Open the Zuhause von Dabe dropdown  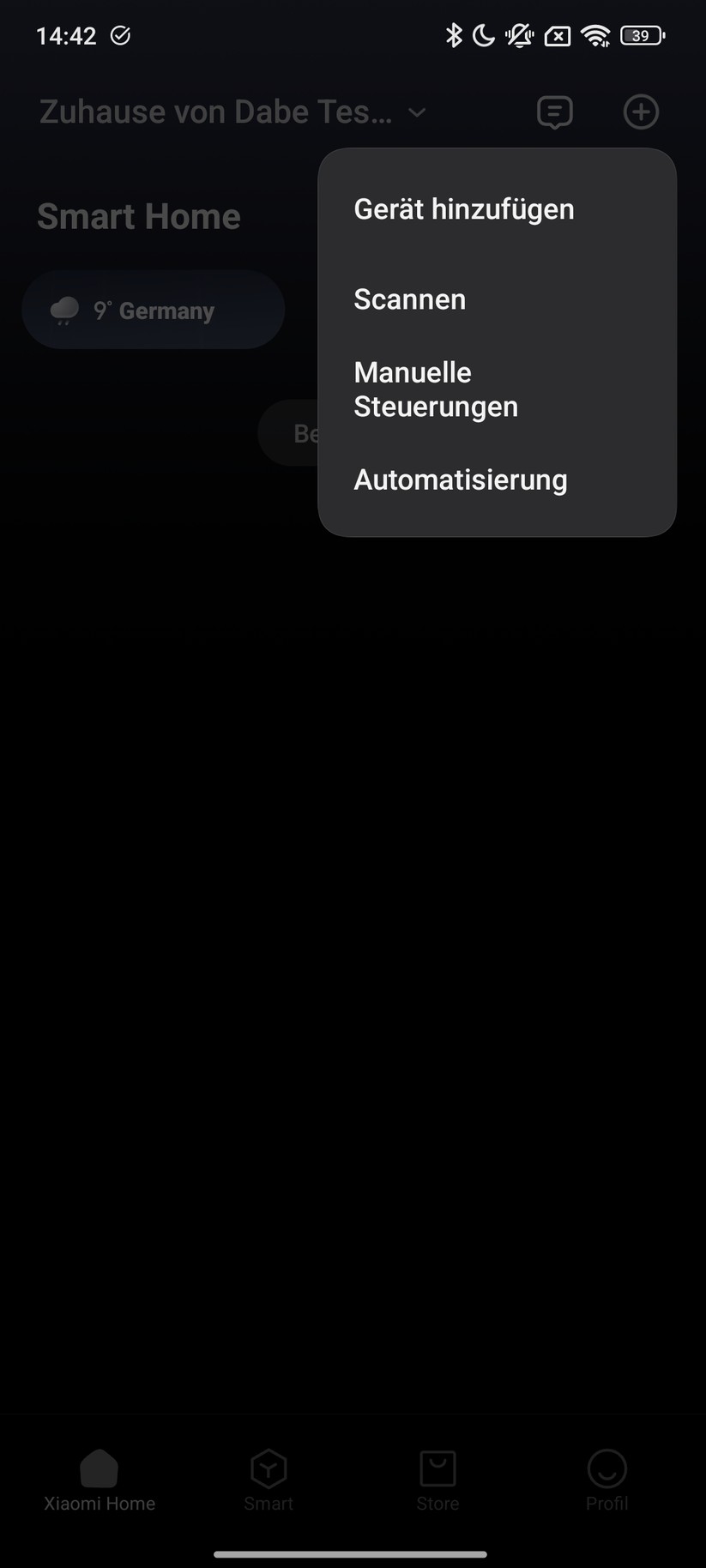point(214,112)
